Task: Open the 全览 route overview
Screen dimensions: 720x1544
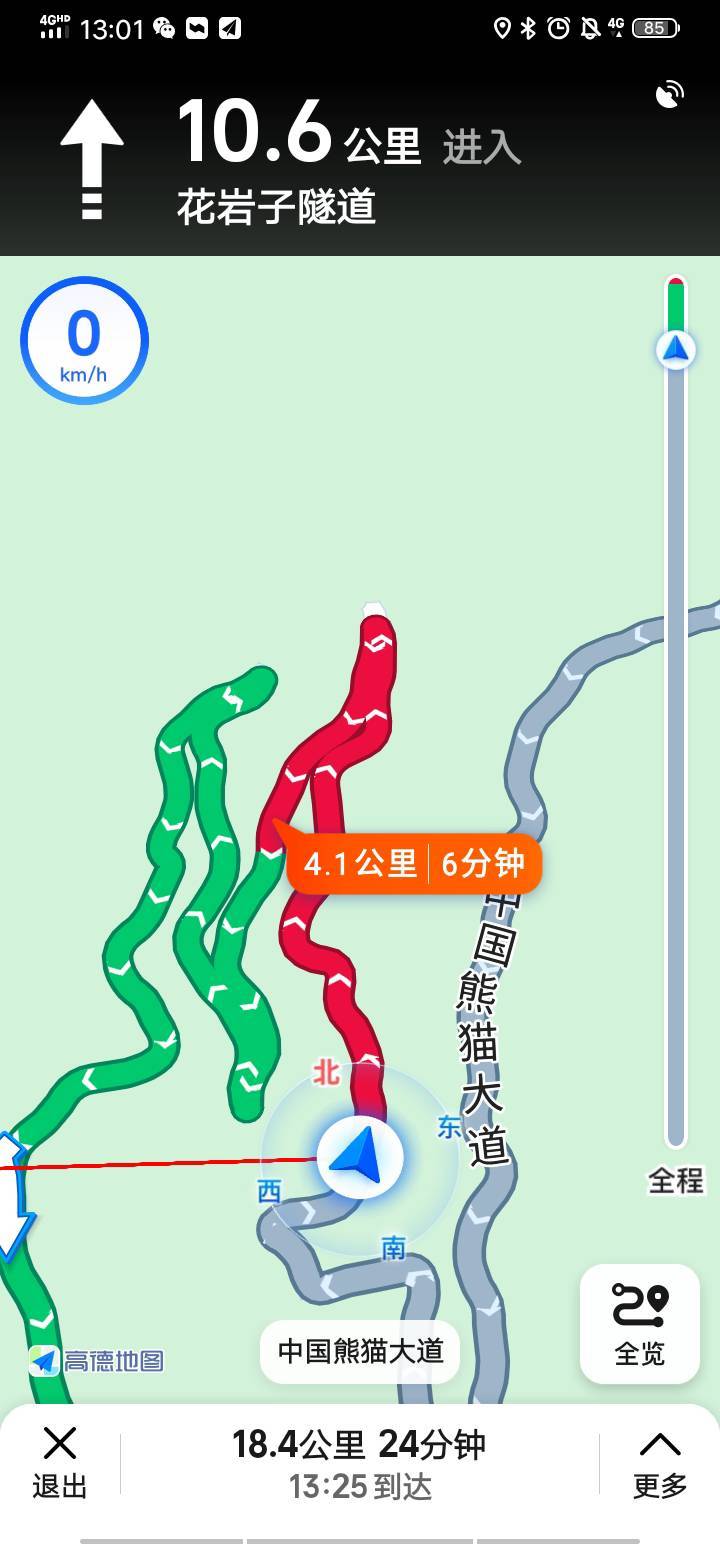Action: 640,1324
